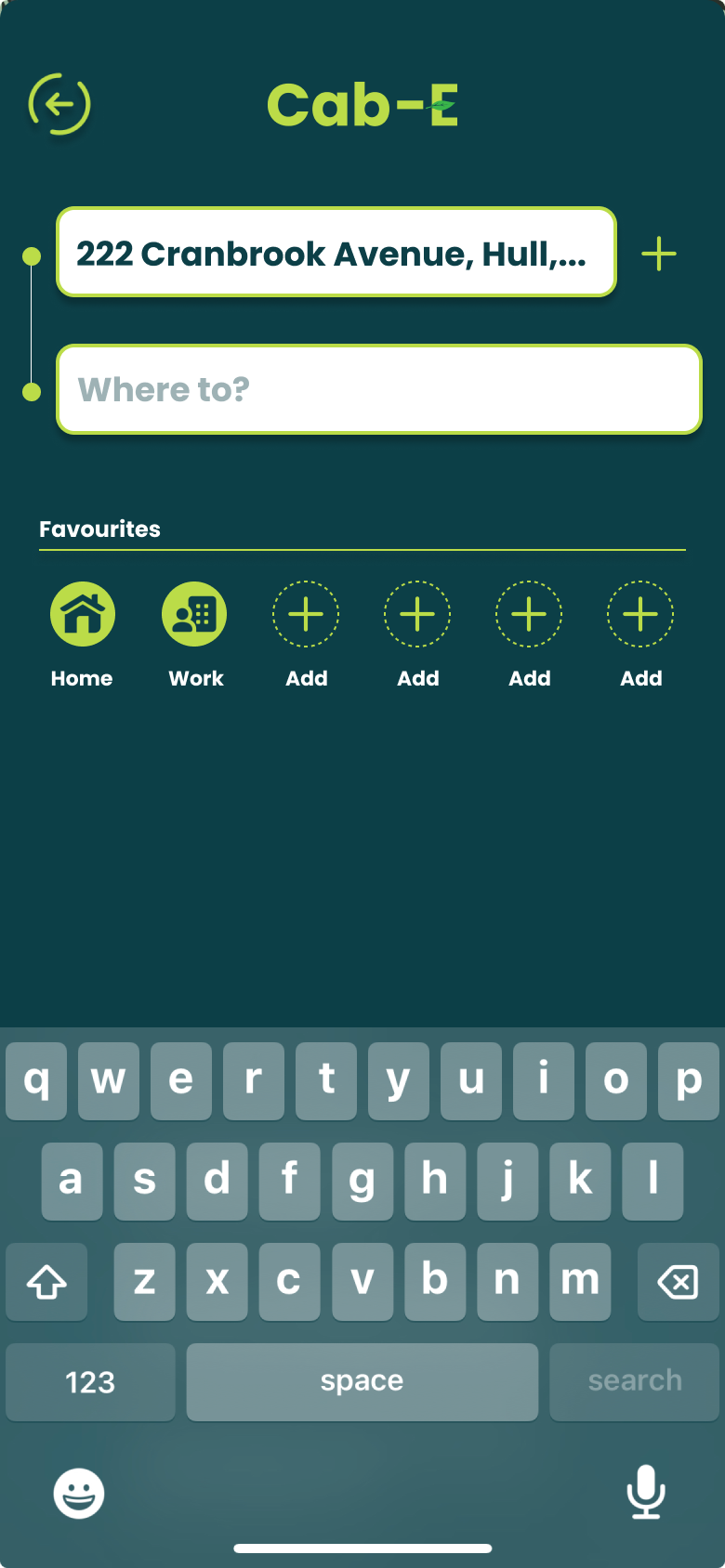Start voice dictation with the microphone
Viewport: 725px width, 1568px height.
[x=645, y=1492]
